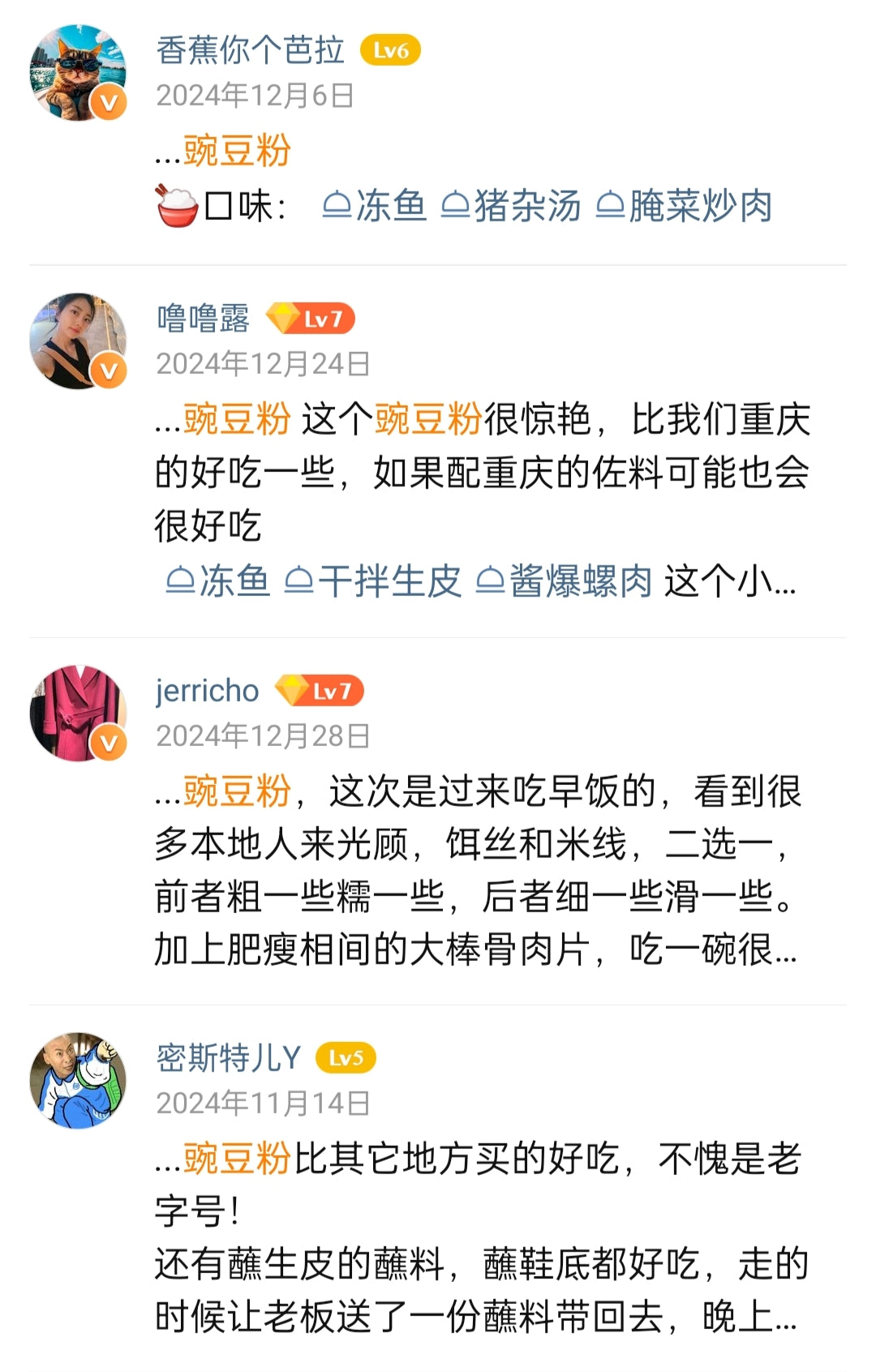Open 密斯特儿Y's review about 蘸料
This screenshot has width=876, height=1372.
(x=479, y=1237)
